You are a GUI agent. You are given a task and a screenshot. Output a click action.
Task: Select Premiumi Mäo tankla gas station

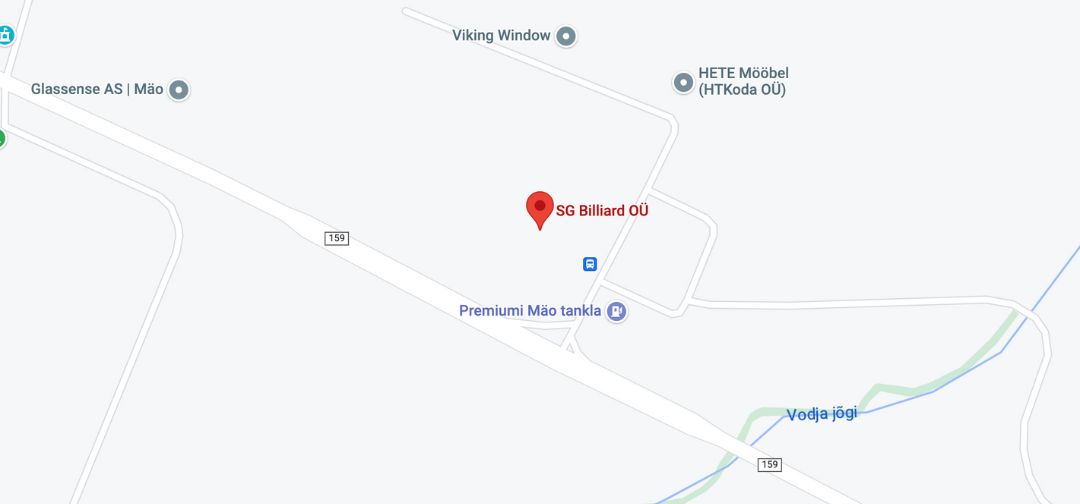tap(617, 311)
